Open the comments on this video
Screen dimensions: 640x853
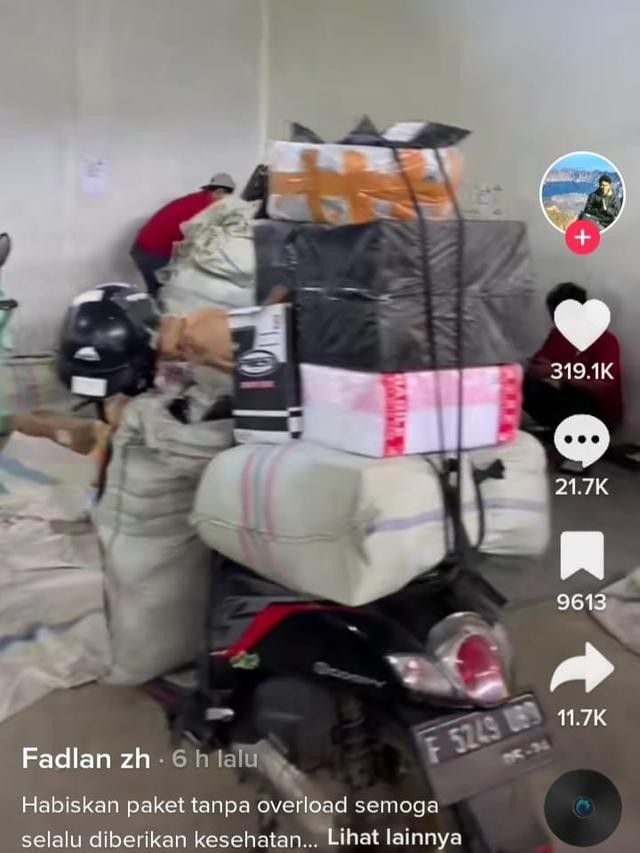(x=582, y=440)
